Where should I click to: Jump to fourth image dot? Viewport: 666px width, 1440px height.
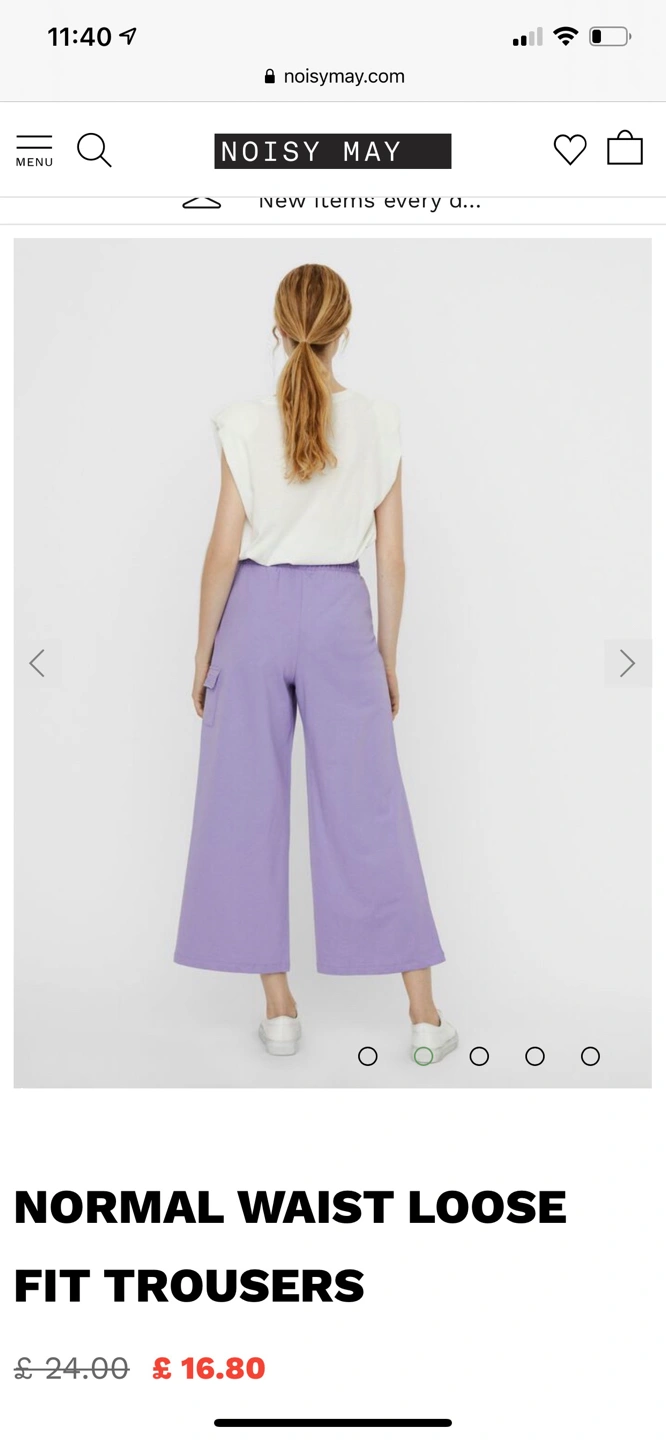535,1056
